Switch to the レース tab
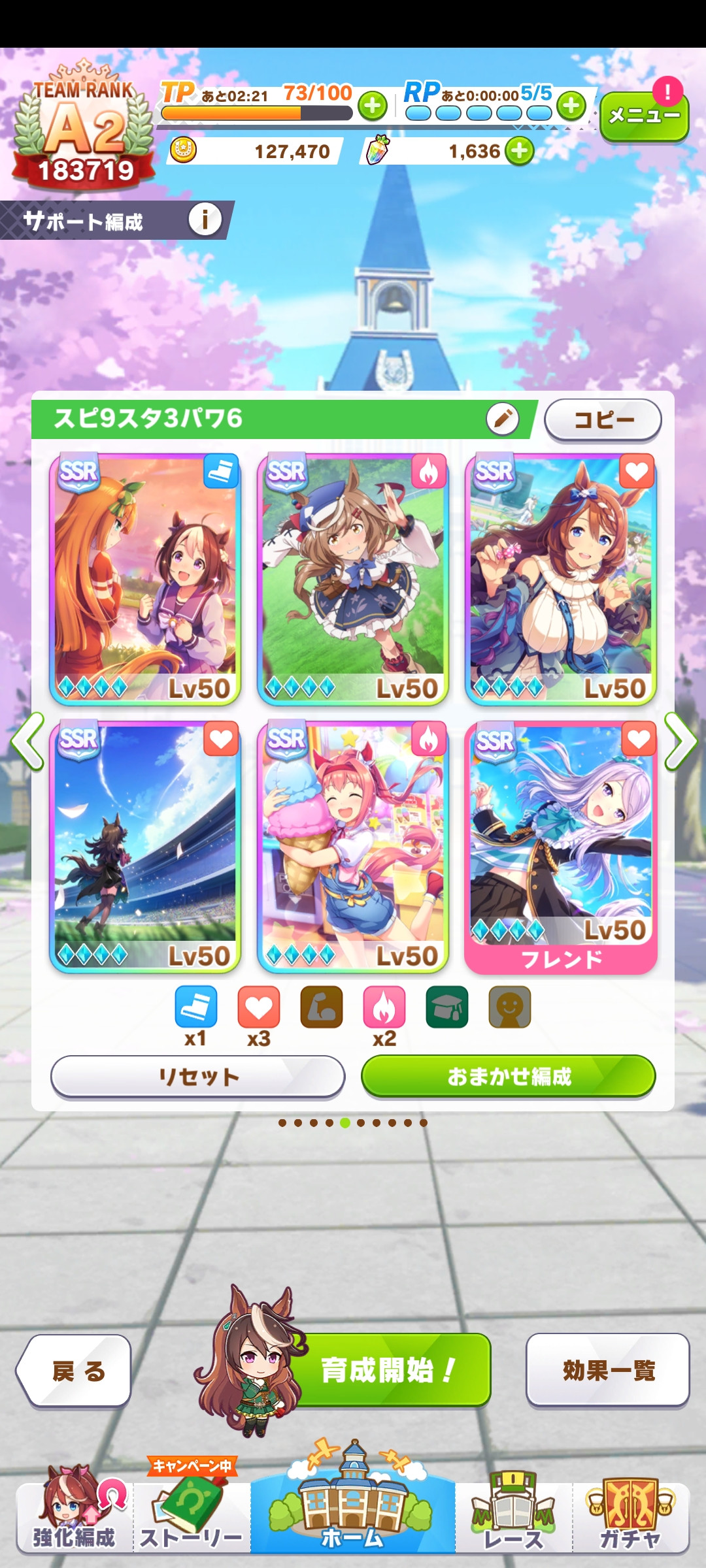The width and height of the screenshot is (706, 1568). point(514,1516)
